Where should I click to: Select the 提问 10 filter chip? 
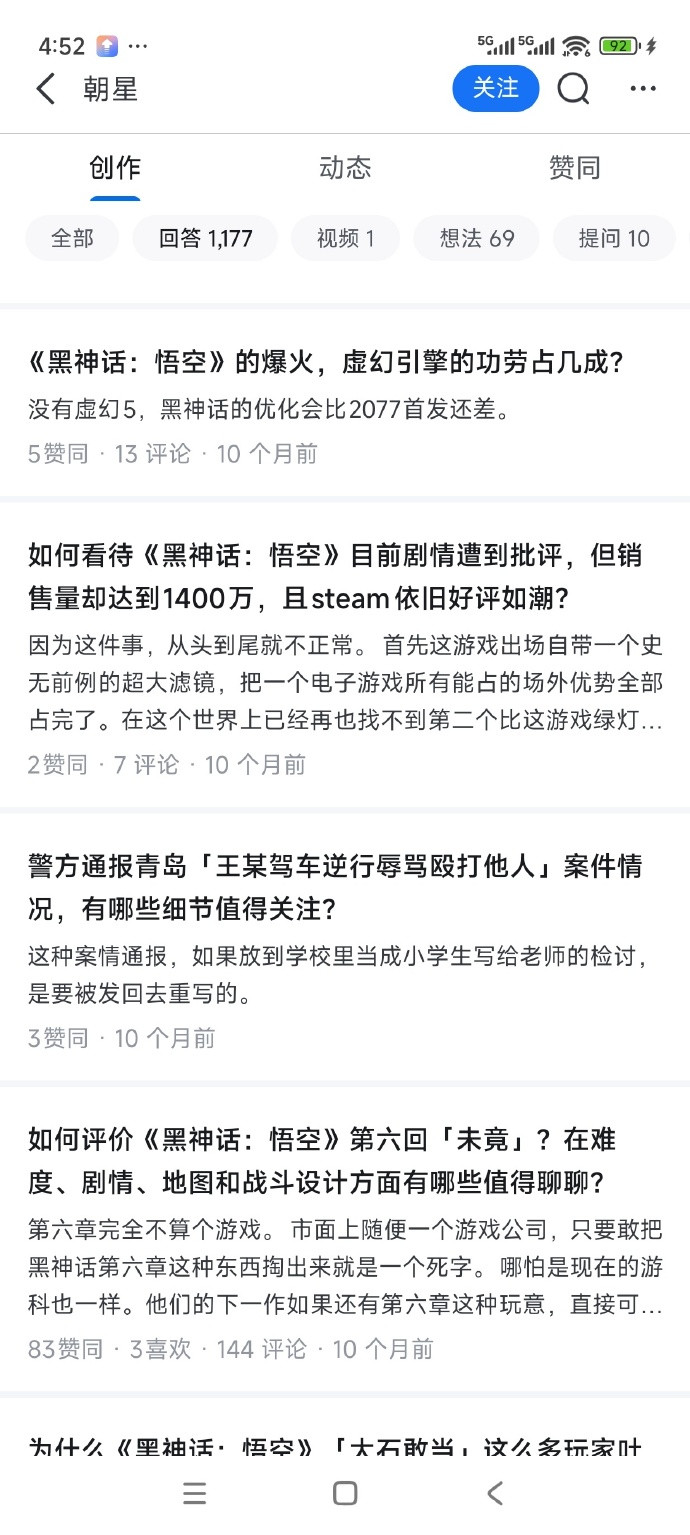point(613,238)
